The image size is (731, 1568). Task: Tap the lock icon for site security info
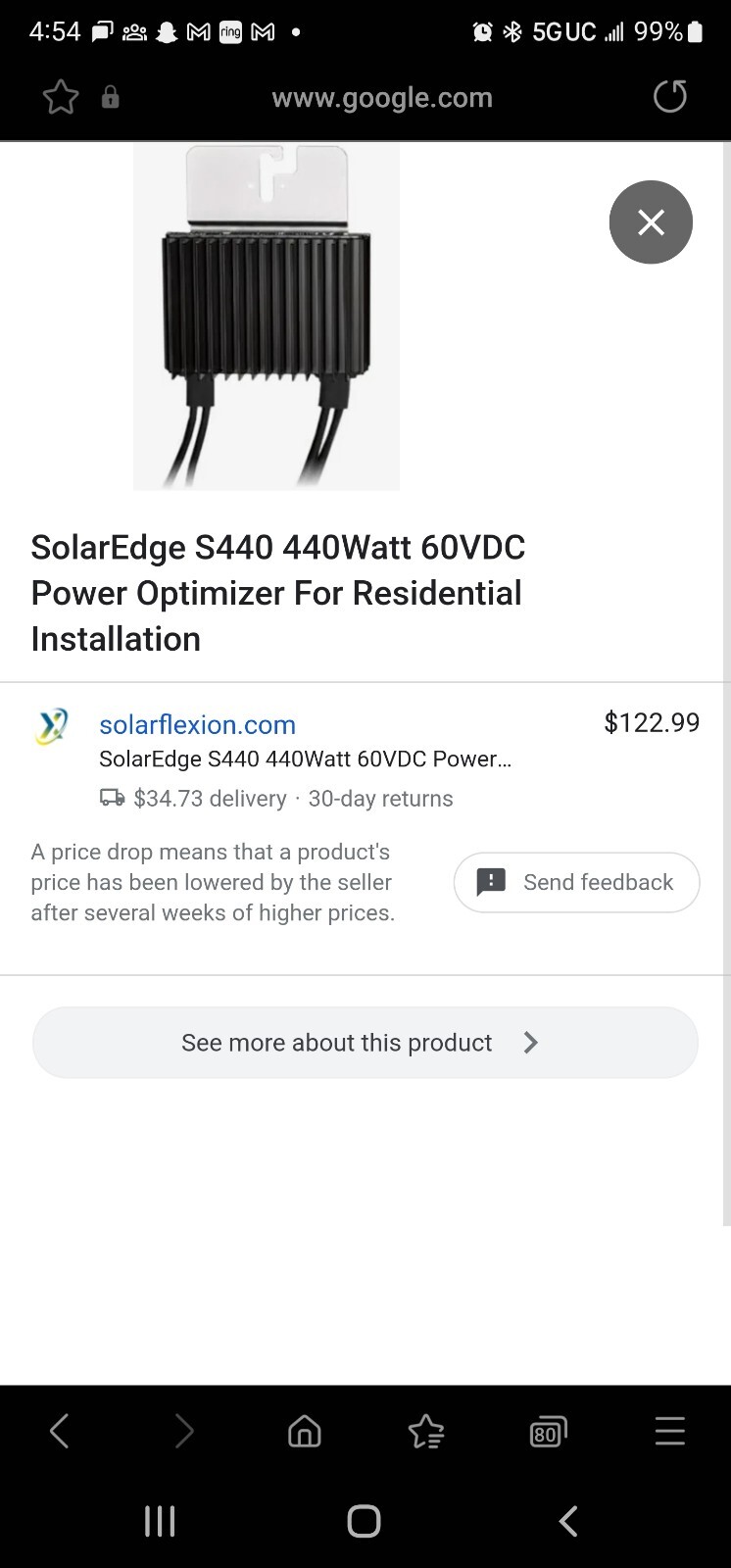[x=110, y=97]
